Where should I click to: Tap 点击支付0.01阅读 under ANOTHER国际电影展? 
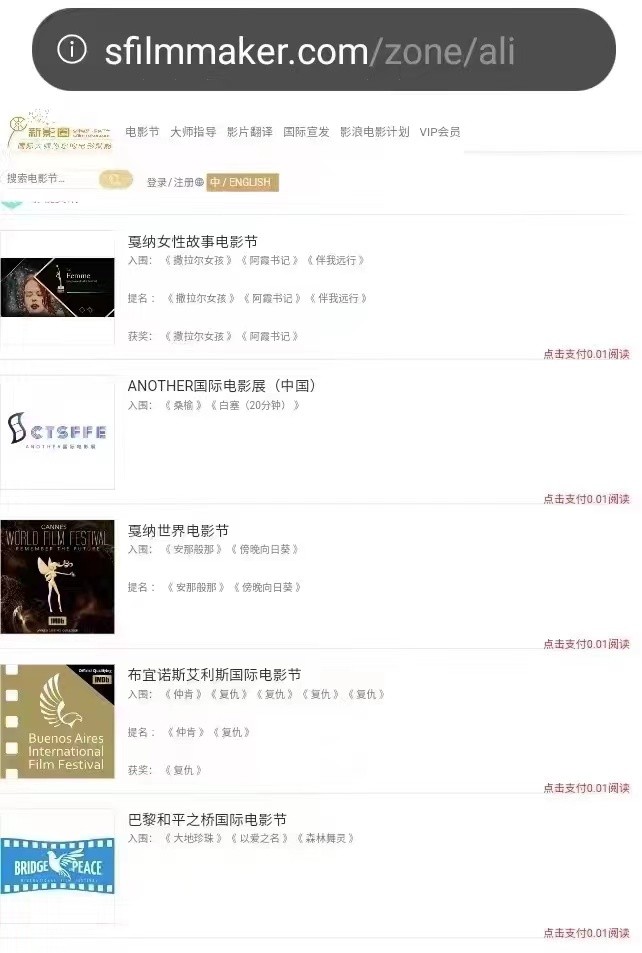(586, 499)
